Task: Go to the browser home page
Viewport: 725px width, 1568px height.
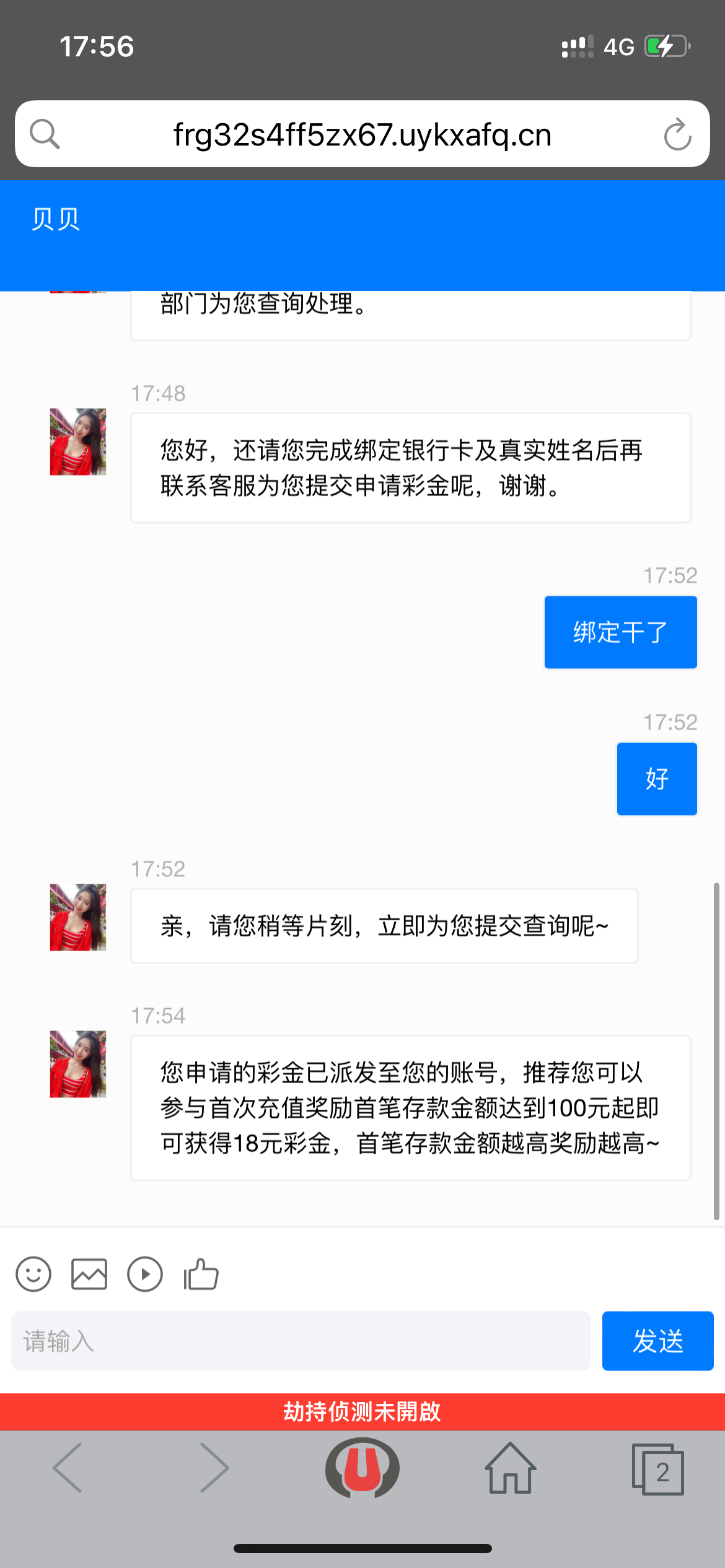Action: coord(510,1468)
